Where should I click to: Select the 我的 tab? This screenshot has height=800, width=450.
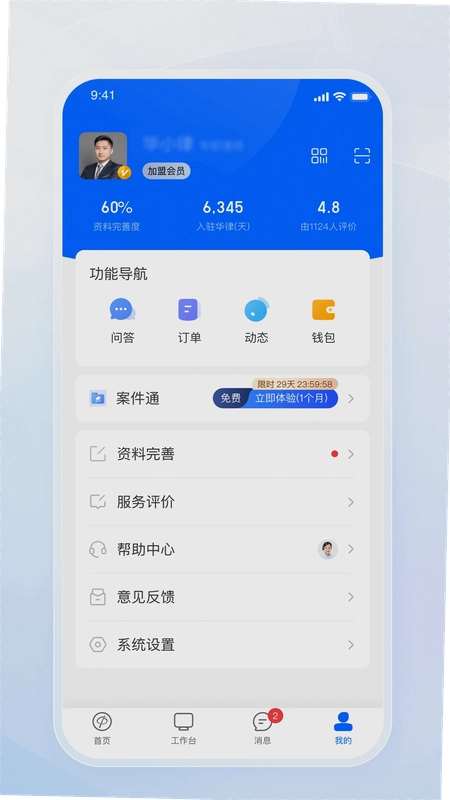pos(343,729)
